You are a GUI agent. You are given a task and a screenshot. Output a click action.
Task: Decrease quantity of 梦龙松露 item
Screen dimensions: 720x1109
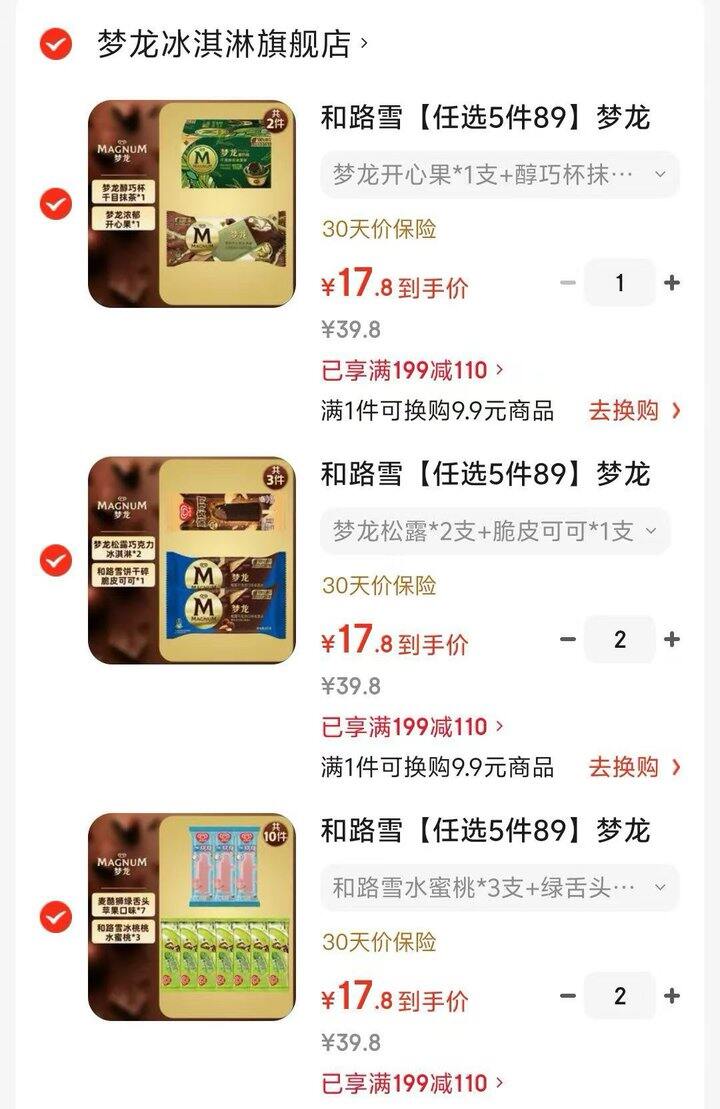pos(568,639)
